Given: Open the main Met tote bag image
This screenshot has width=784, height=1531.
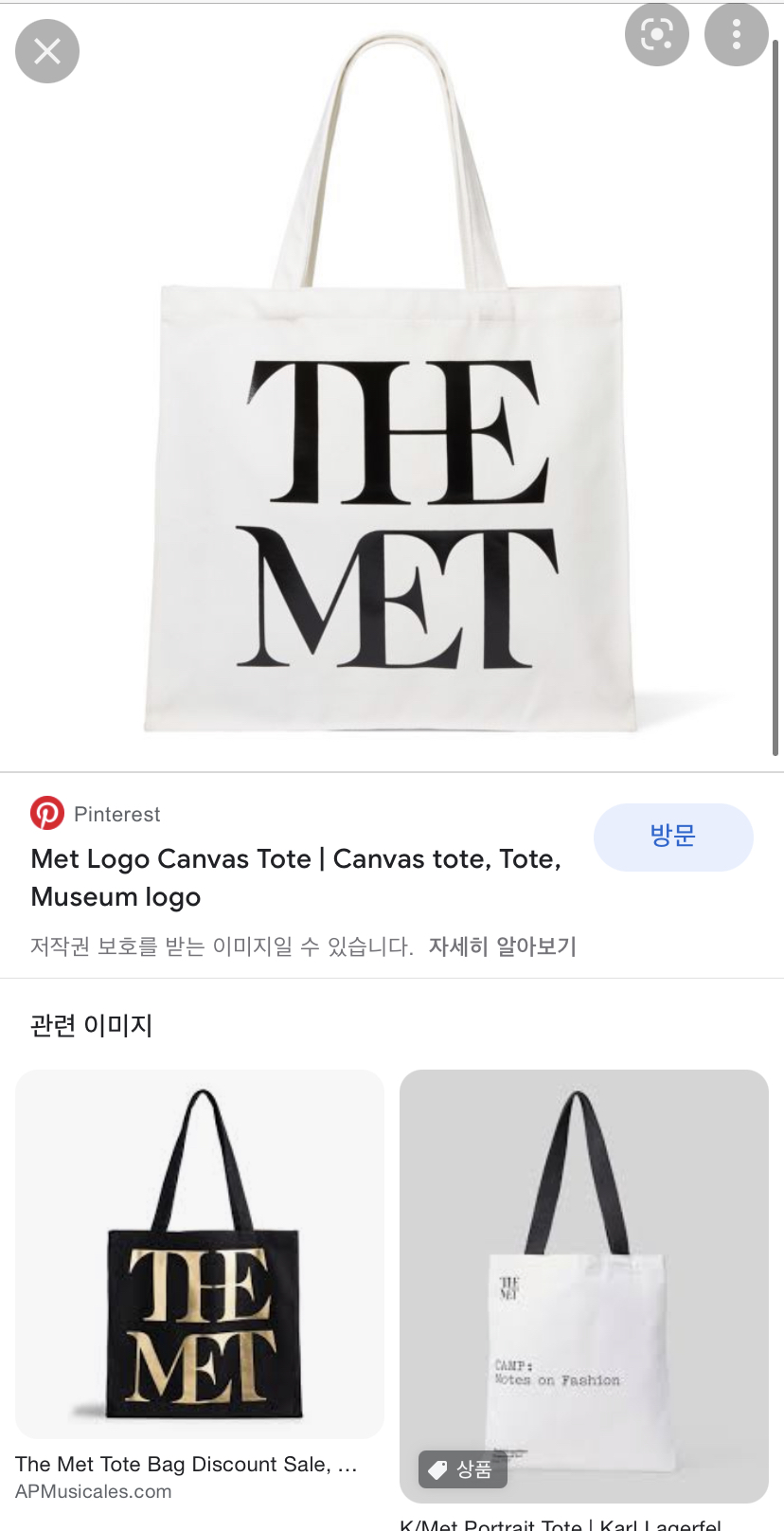Looking at the screenshot, I should 392,388.
